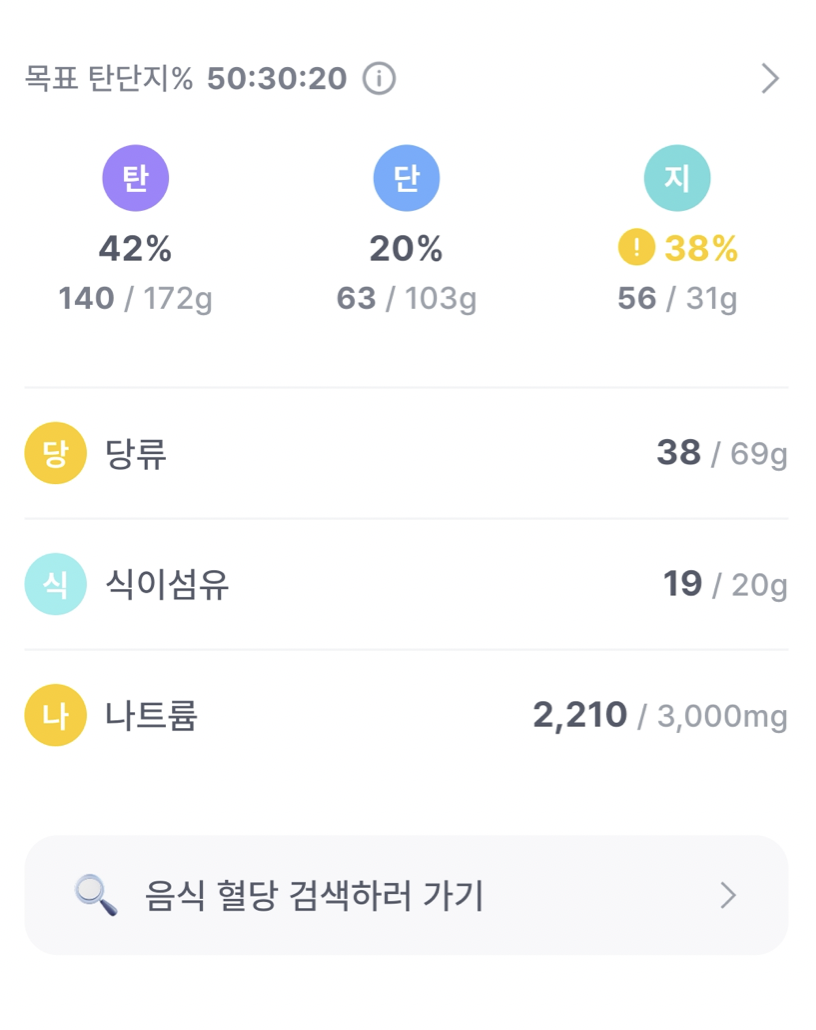This screenshot has width=816, height=1030.
Task: Select the carbohydrate 42% percentage label
Action: [135, 249]
